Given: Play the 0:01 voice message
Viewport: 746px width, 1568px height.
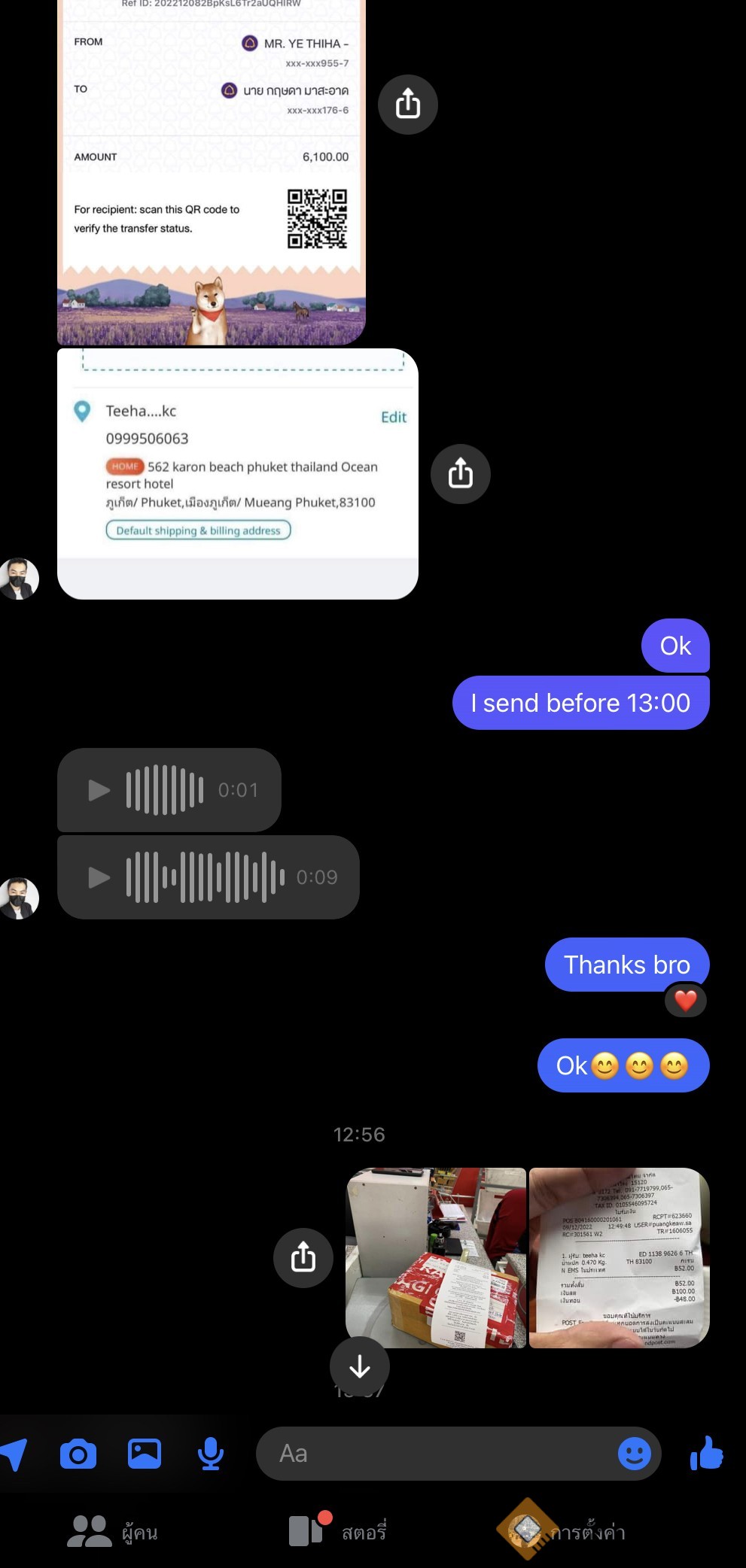Looking at the screenshot, I should point(99,790).
